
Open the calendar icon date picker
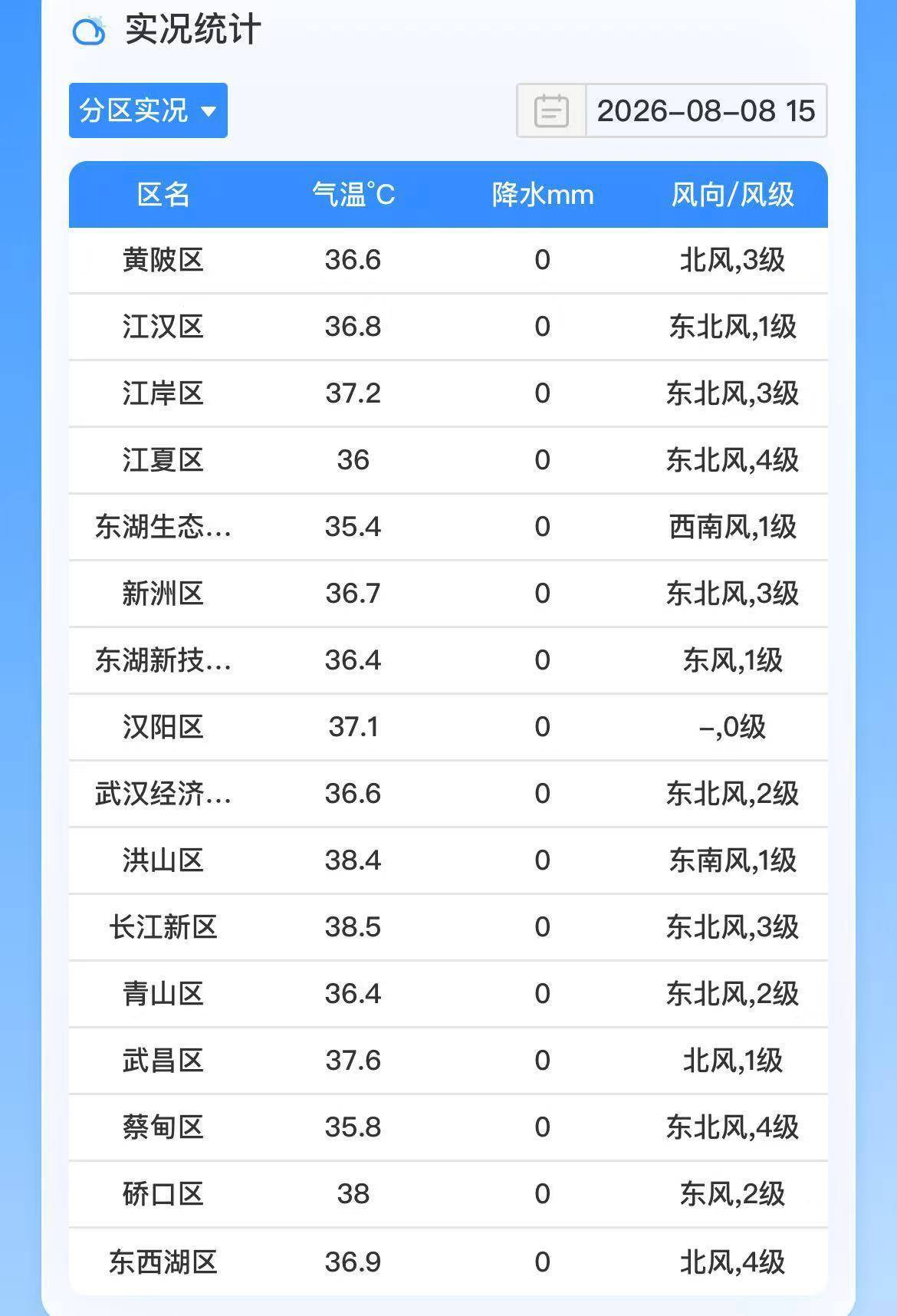(551, 111)
